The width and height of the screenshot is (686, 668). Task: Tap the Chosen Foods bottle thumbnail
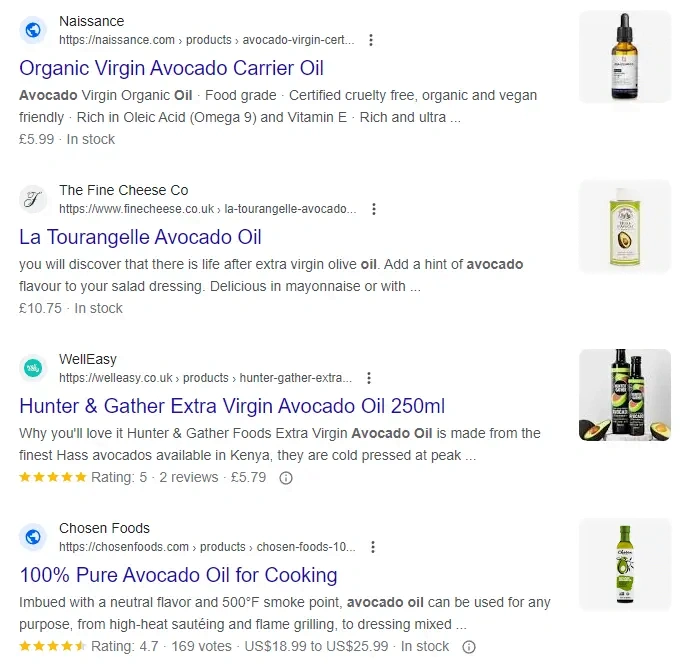[x=625, y=564]
